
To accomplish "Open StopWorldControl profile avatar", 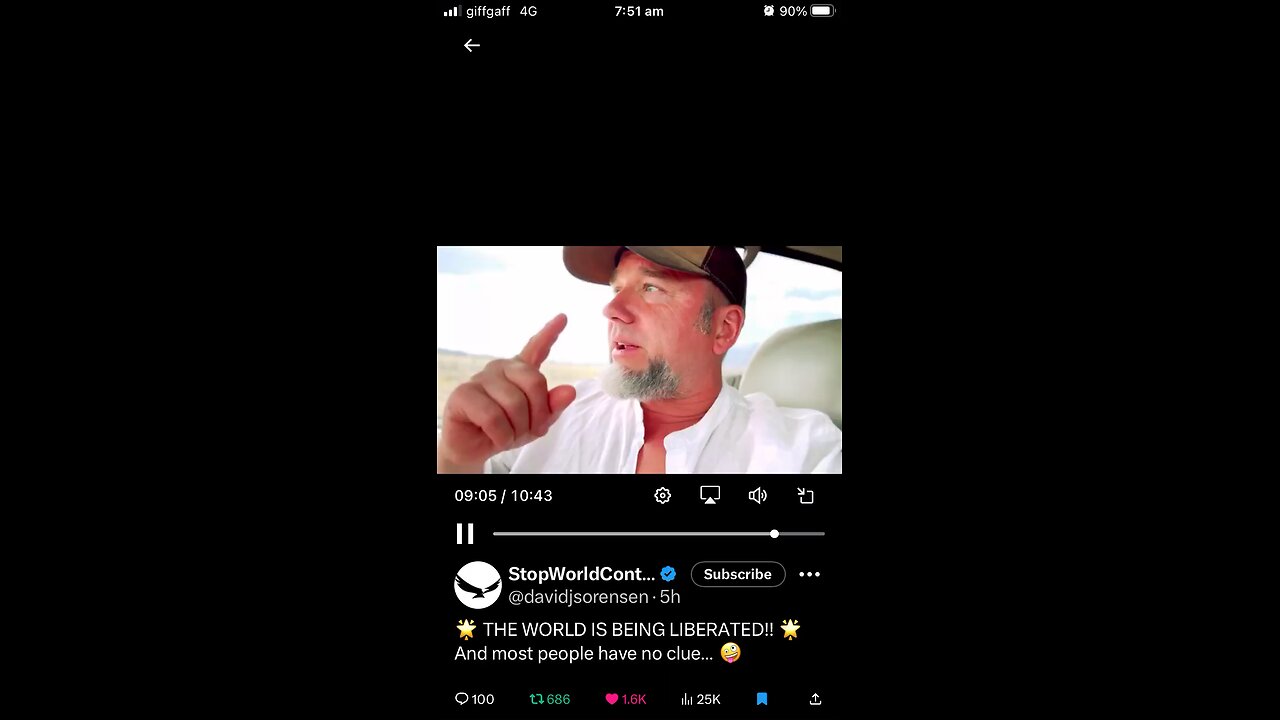I will tap(478, 585).
